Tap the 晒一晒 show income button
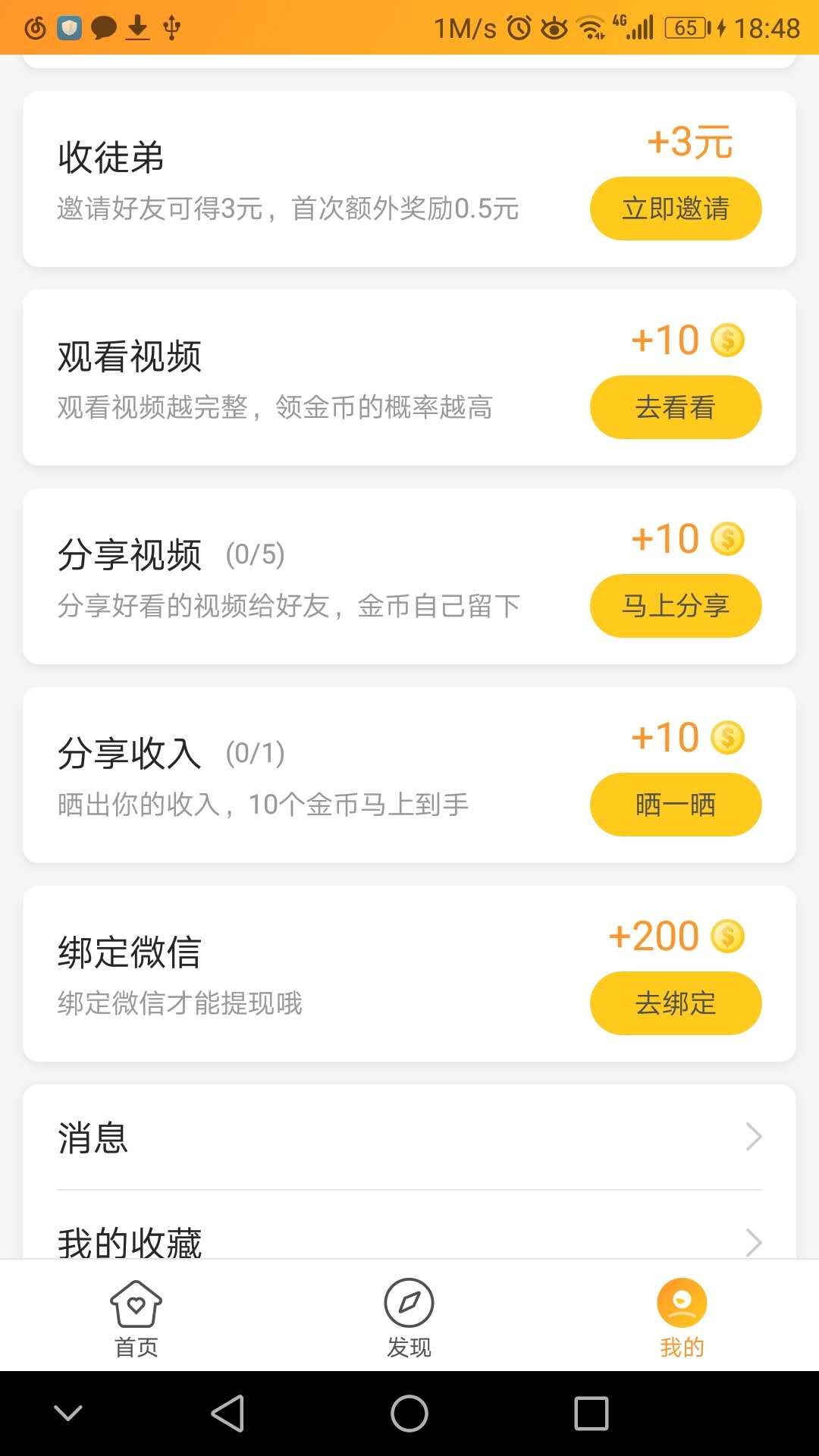 pos(675,804)
